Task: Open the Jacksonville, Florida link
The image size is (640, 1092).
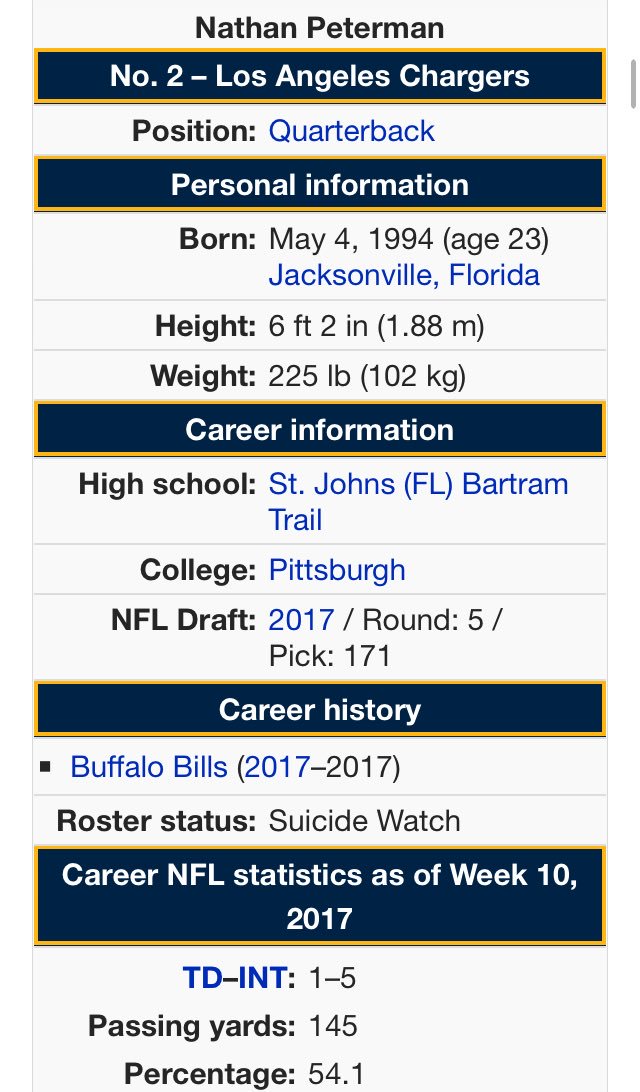Action: pos(404,275)
